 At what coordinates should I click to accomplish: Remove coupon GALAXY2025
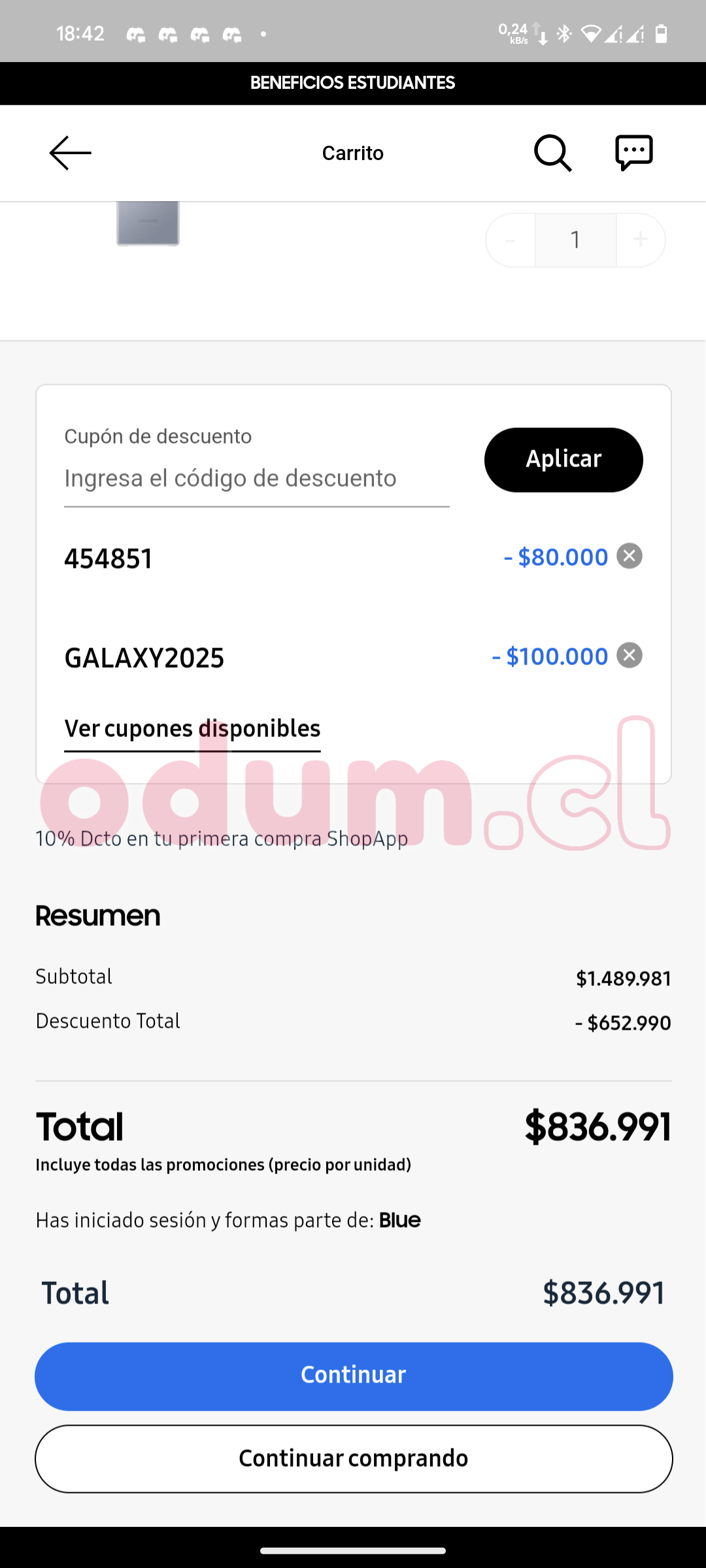pos(630,655)
